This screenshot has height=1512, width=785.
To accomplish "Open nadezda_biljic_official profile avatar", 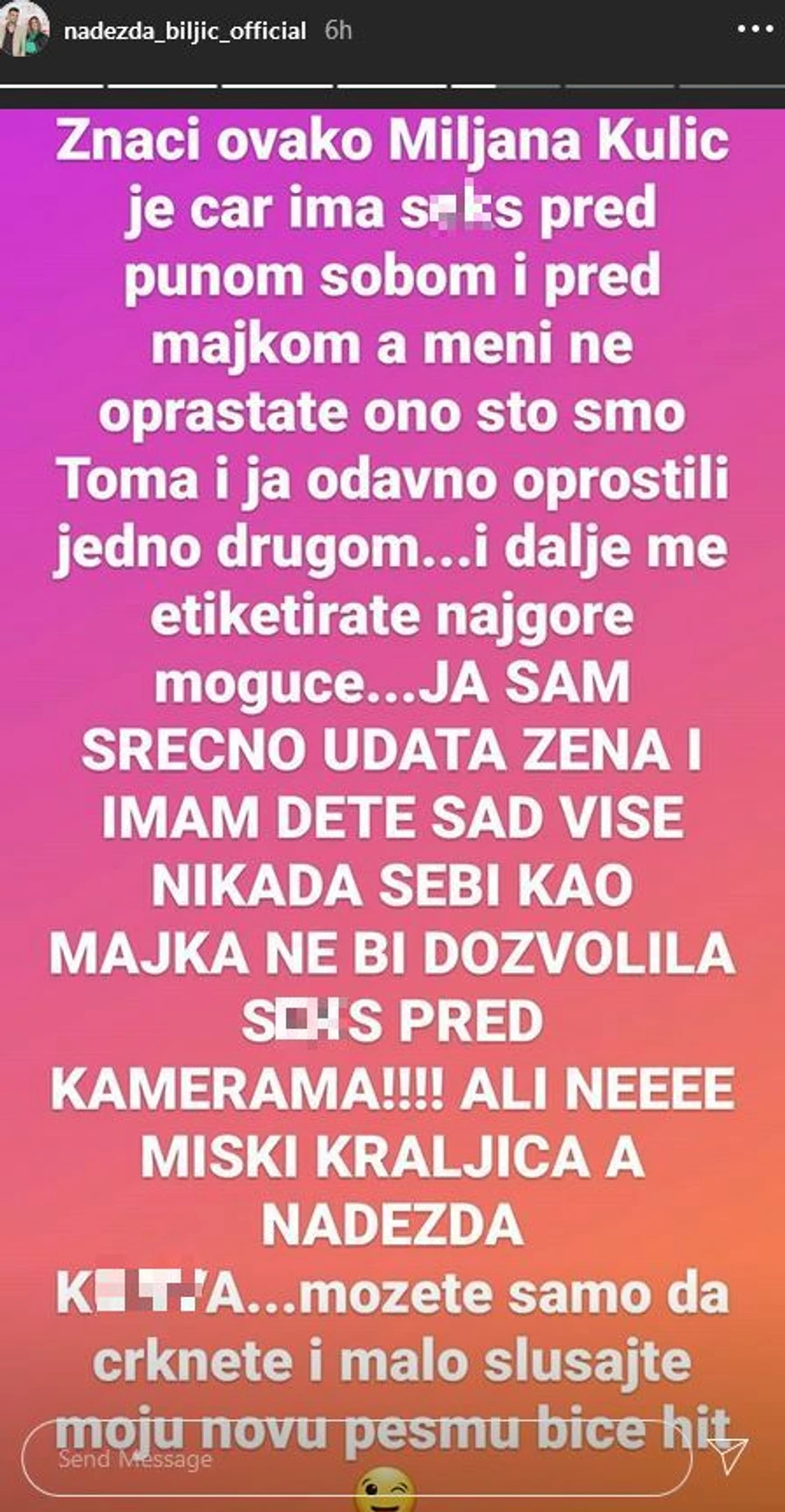I will pos(26,30).
